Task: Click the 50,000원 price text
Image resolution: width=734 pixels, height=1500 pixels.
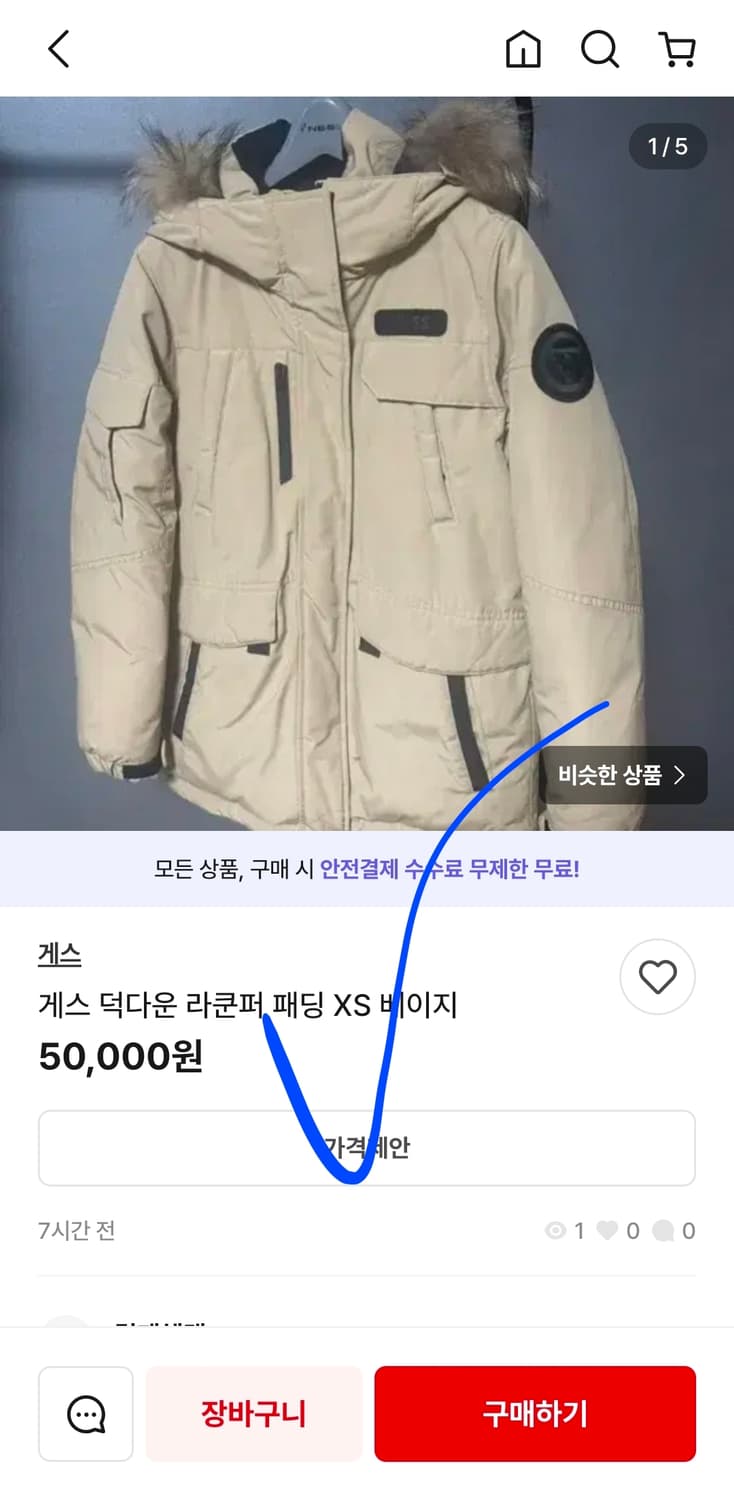Action: point(119,1057)
